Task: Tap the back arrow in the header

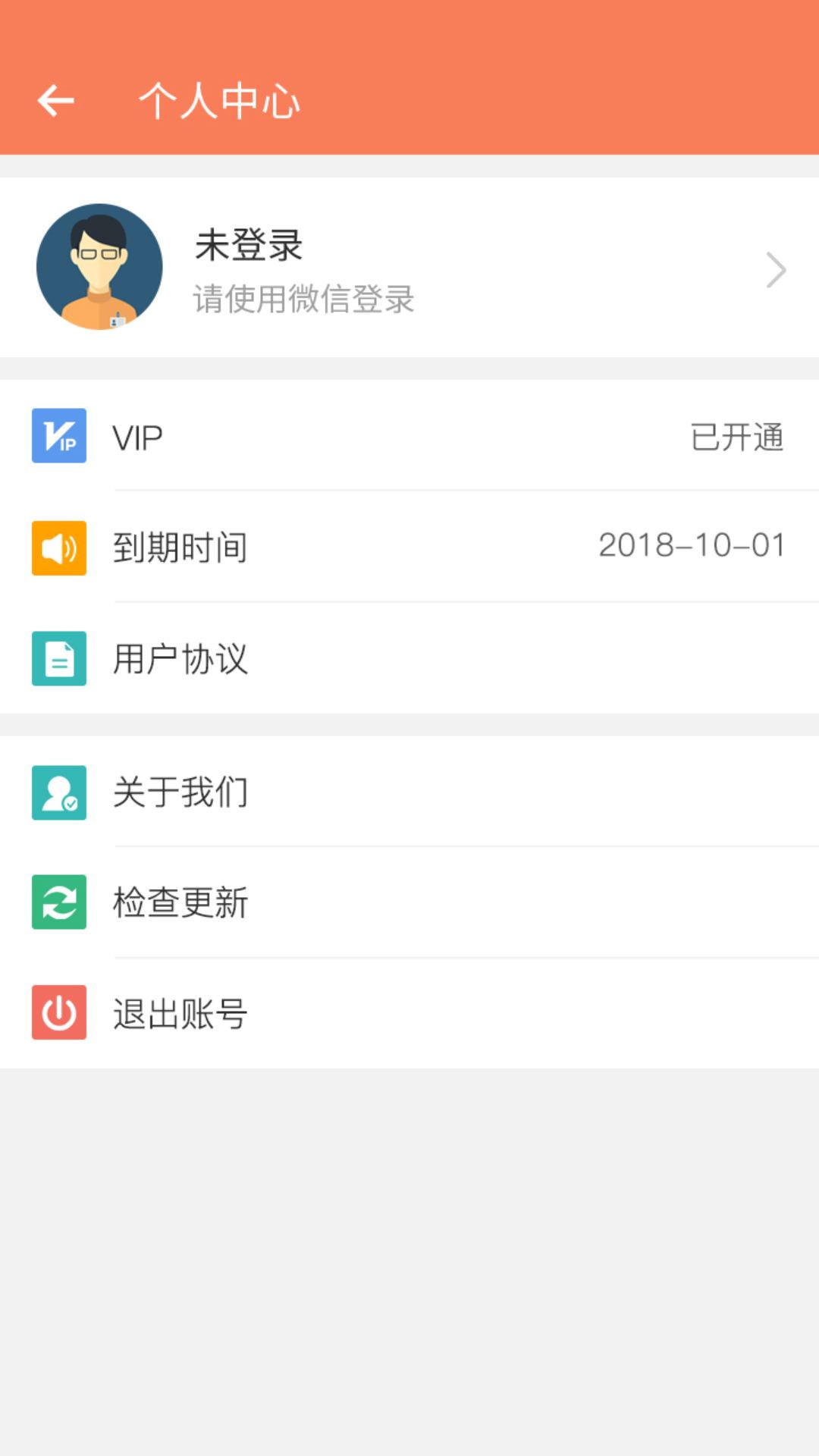Action: [55, 100]
